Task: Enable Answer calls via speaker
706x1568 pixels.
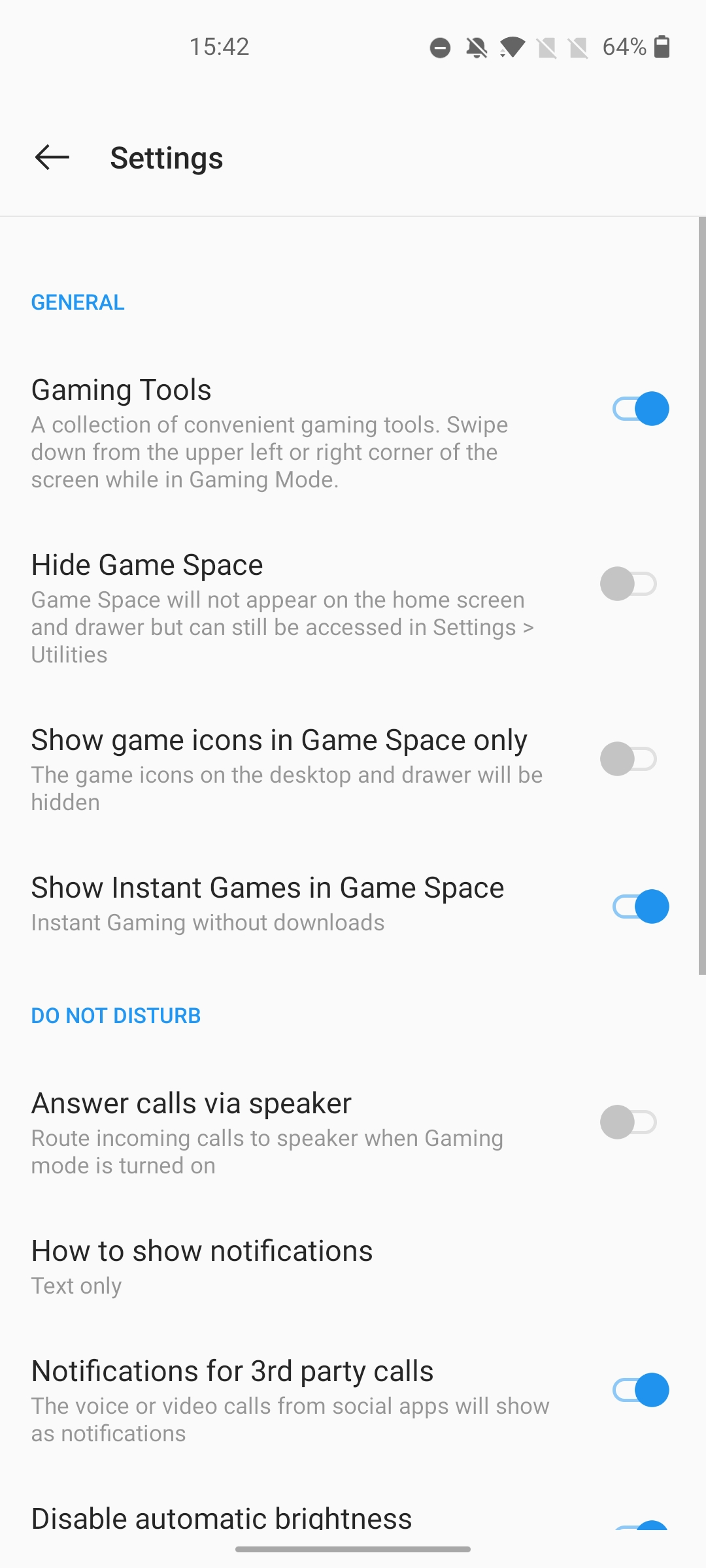Action: coord(628,1122)
